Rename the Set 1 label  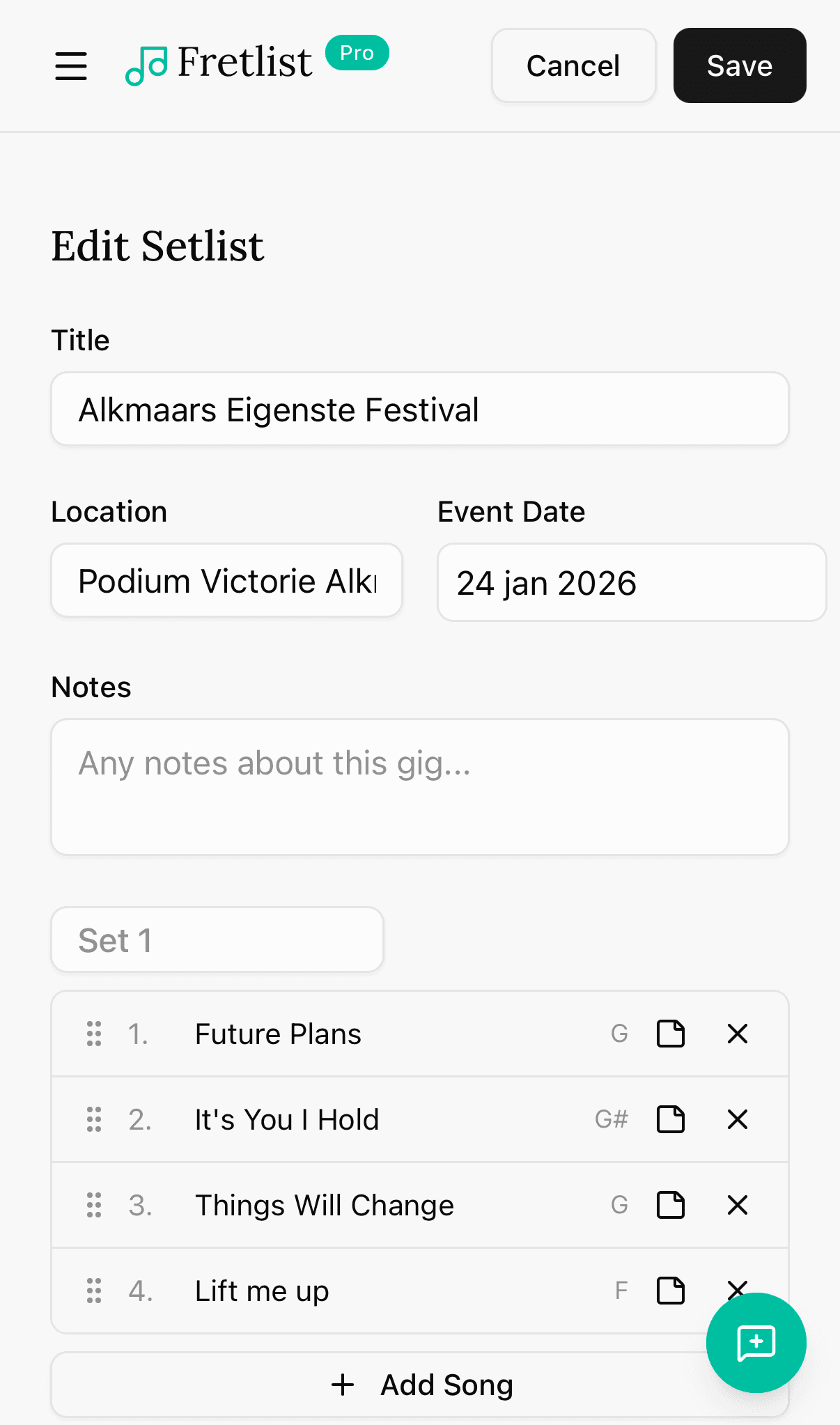pyautogui.click(x=216, y=940)
